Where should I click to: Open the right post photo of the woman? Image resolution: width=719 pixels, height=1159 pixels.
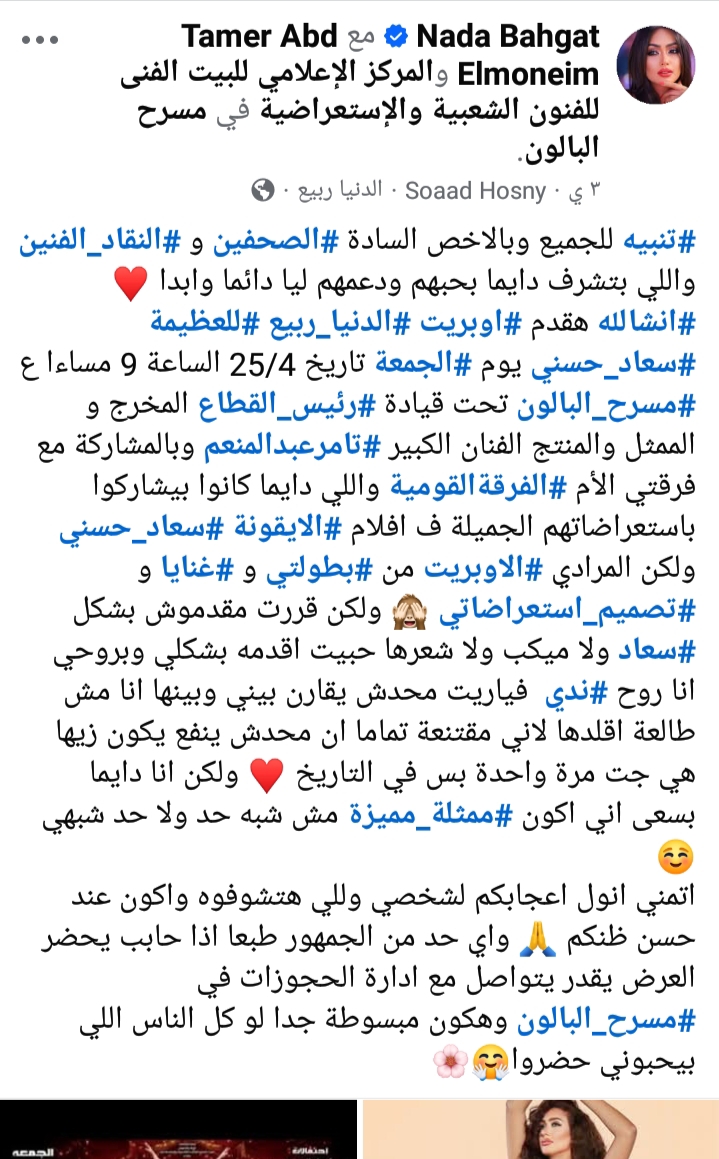pos(540,1128)
